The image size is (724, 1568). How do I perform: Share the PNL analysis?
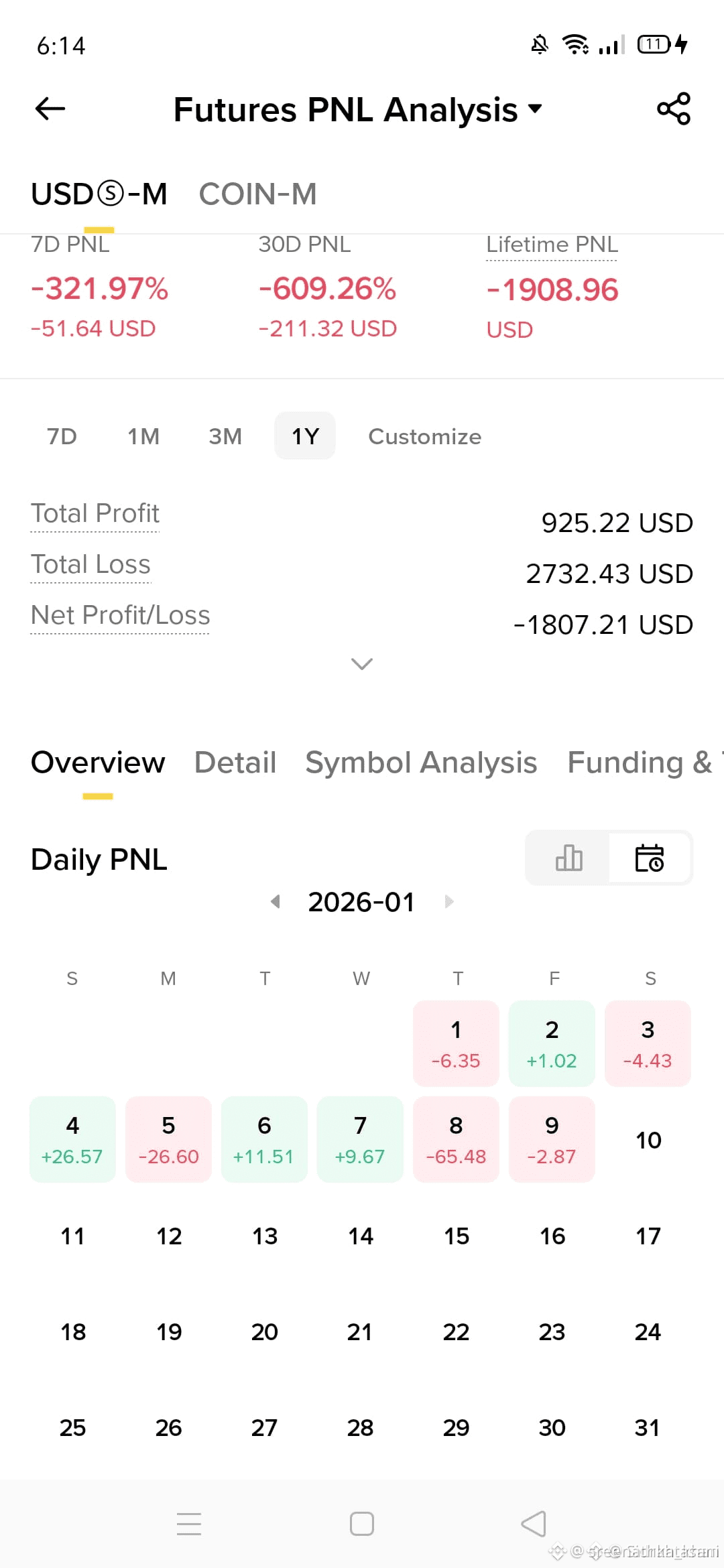point(673,109)
